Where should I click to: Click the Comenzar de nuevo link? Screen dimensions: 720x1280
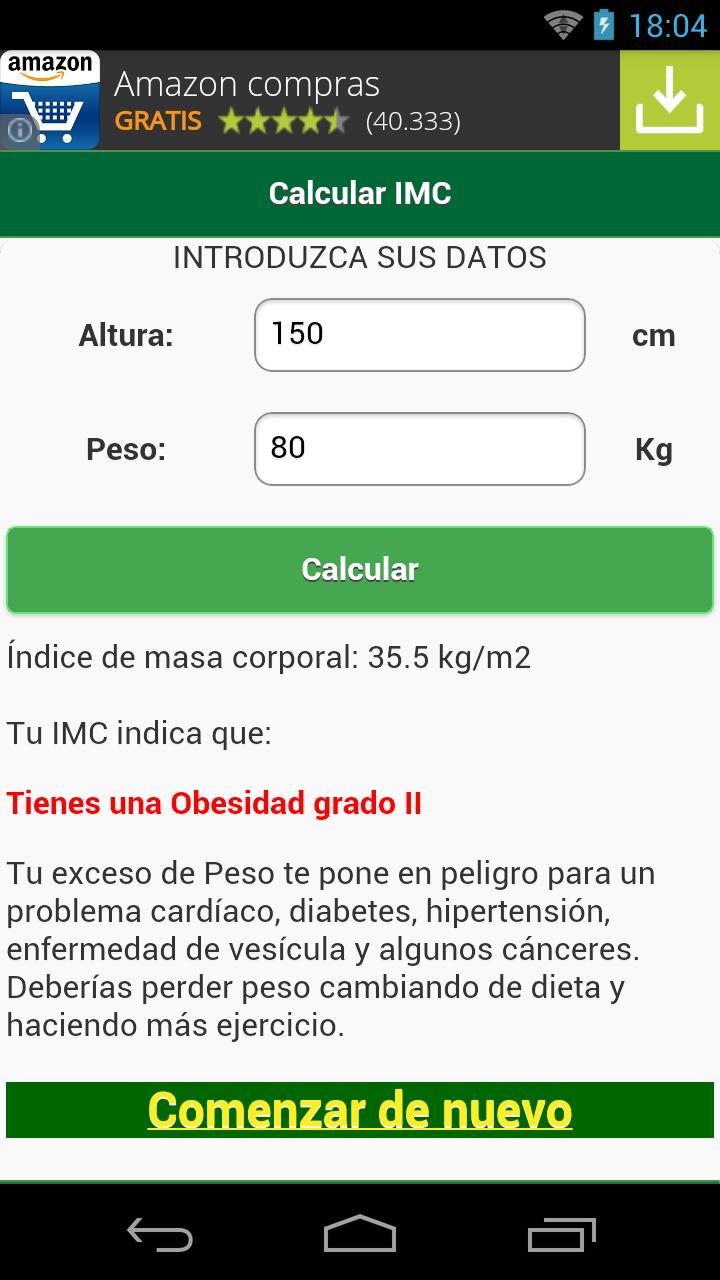[x=359, y=1109]
